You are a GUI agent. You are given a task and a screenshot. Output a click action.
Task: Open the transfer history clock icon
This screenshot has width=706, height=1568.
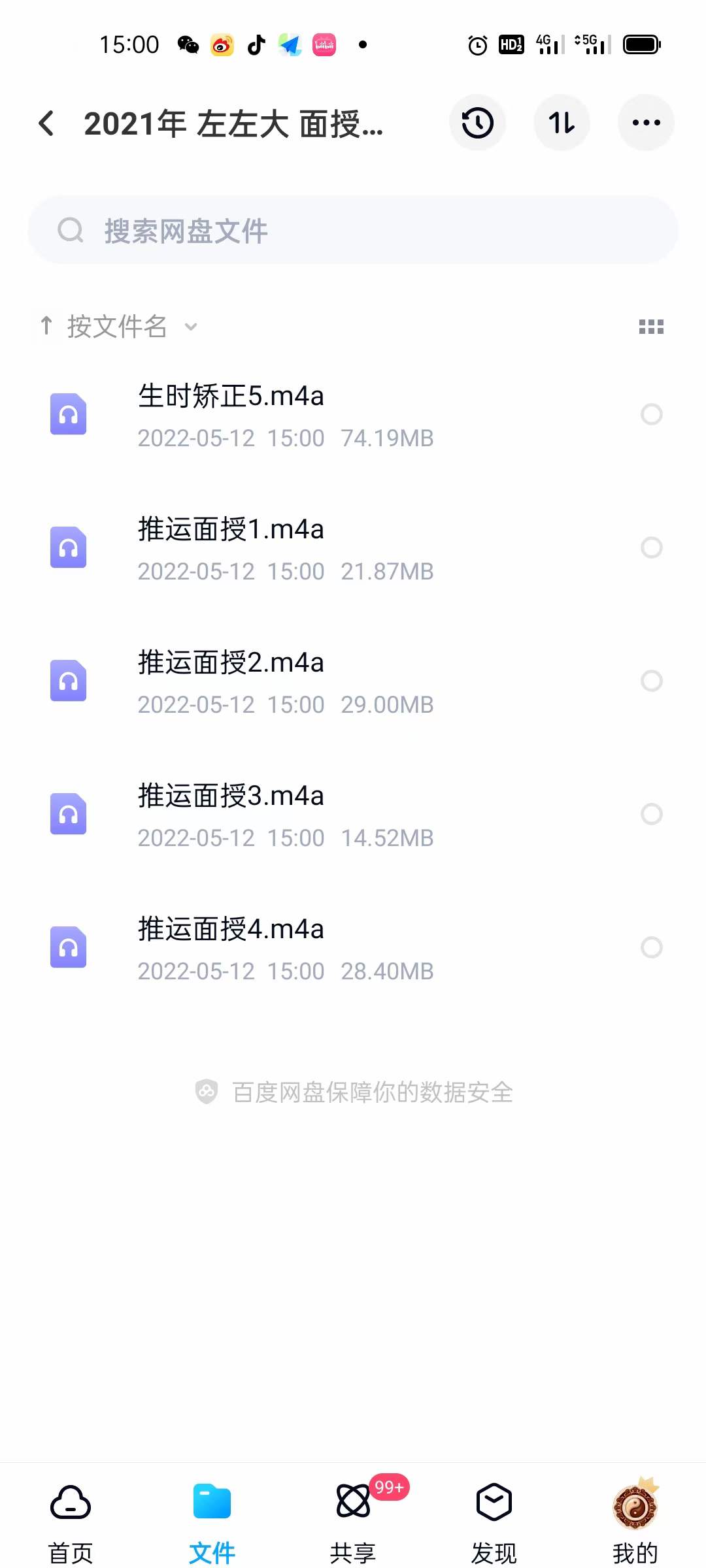pos(477,122)
